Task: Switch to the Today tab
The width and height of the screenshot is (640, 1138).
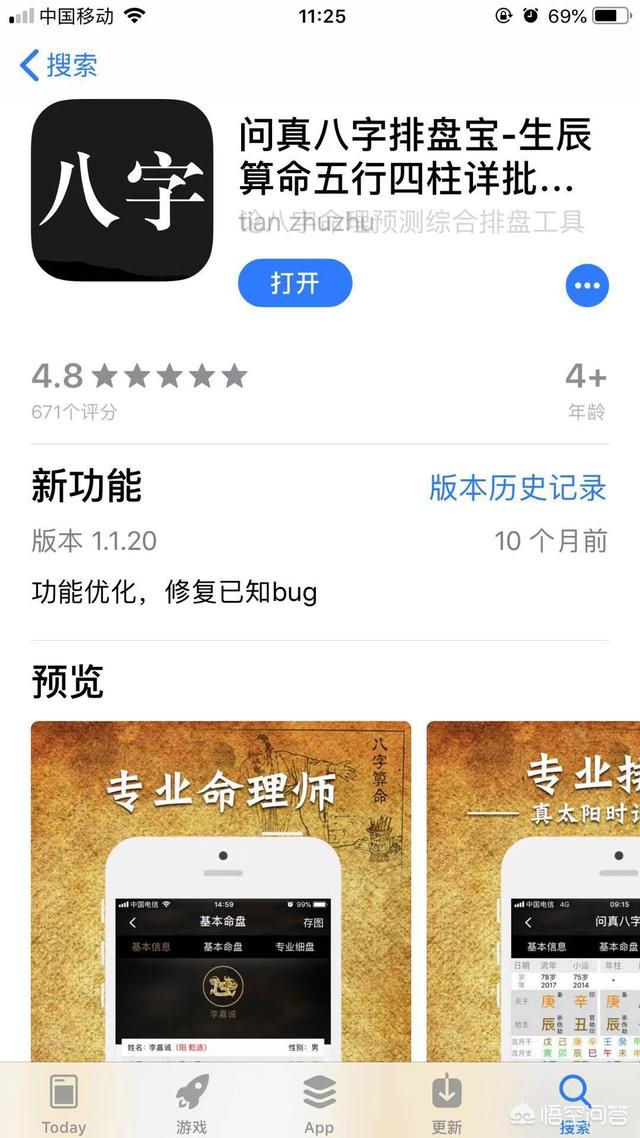Action: click(64, 1102)
